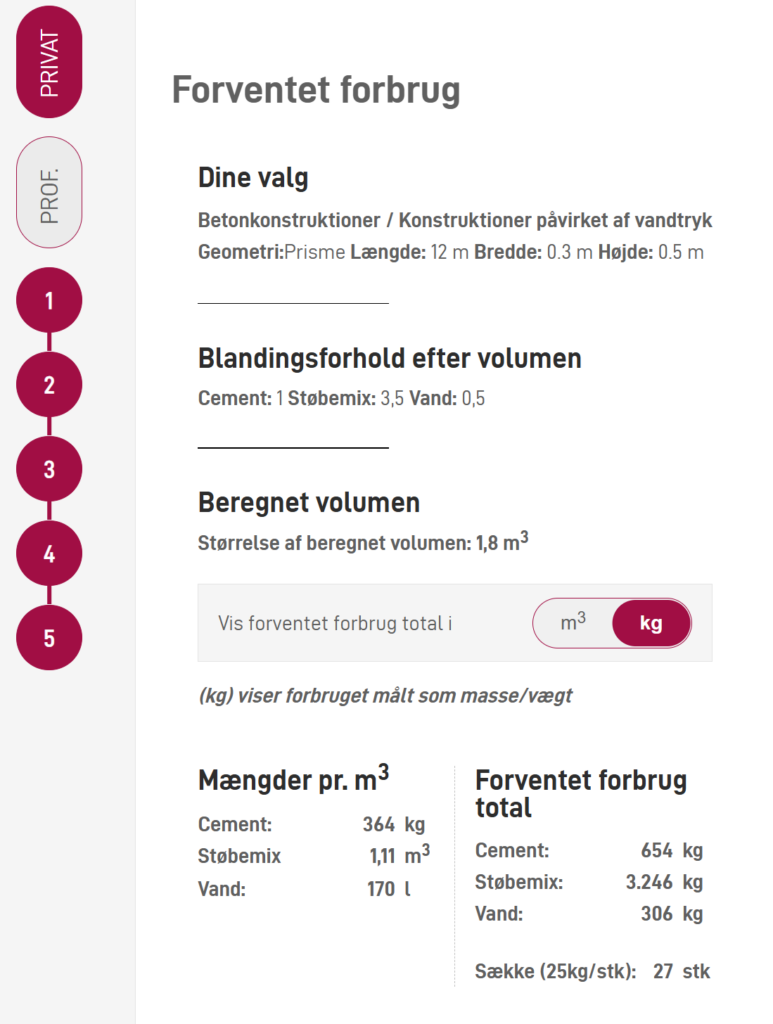Choose the kg unit option
Screen dimensions: 773x1024
tap(651, 623)
